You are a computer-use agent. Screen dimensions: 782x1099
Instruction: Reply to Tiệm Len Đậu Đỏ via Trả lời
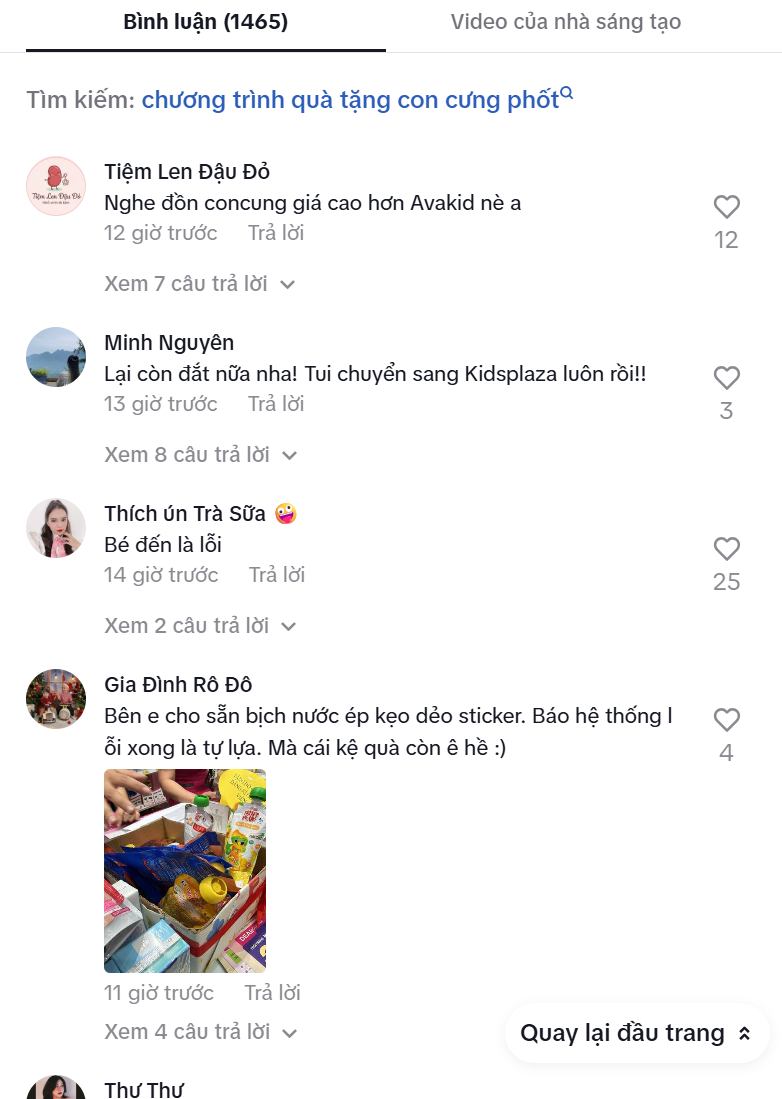[277, 232]
